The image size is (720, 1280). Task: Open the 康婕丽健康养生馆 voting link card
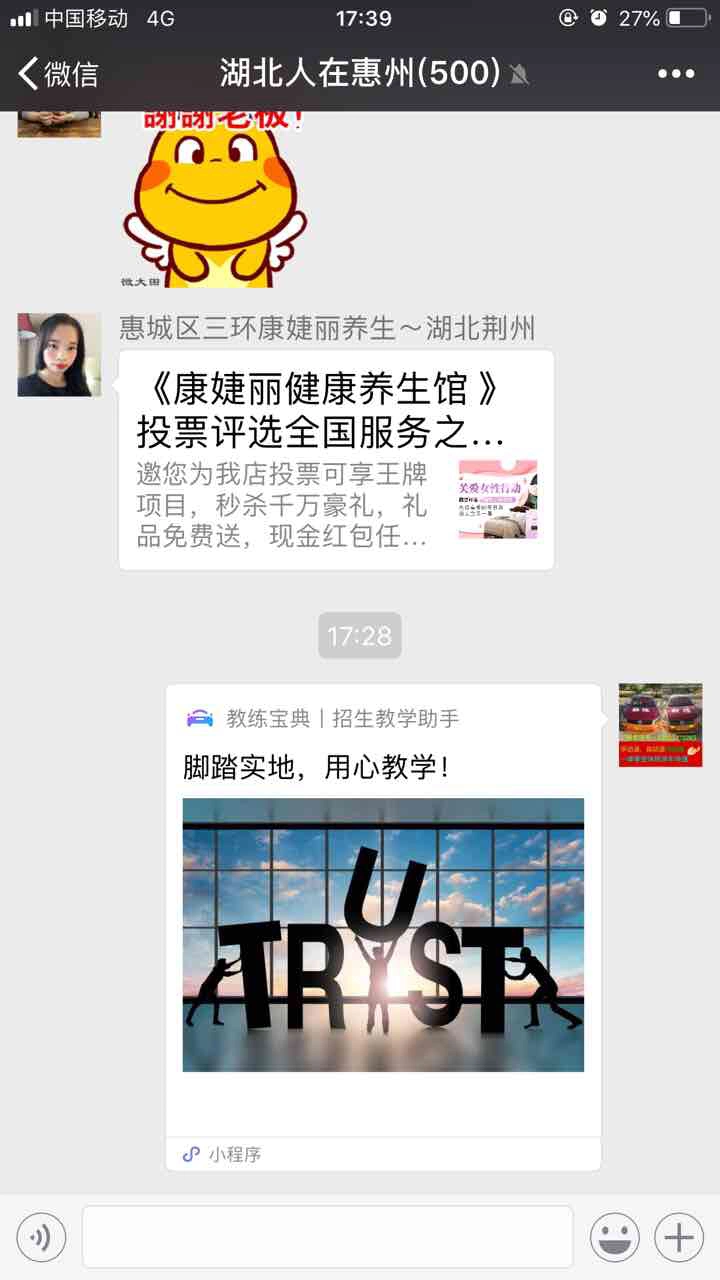point(336,460)
